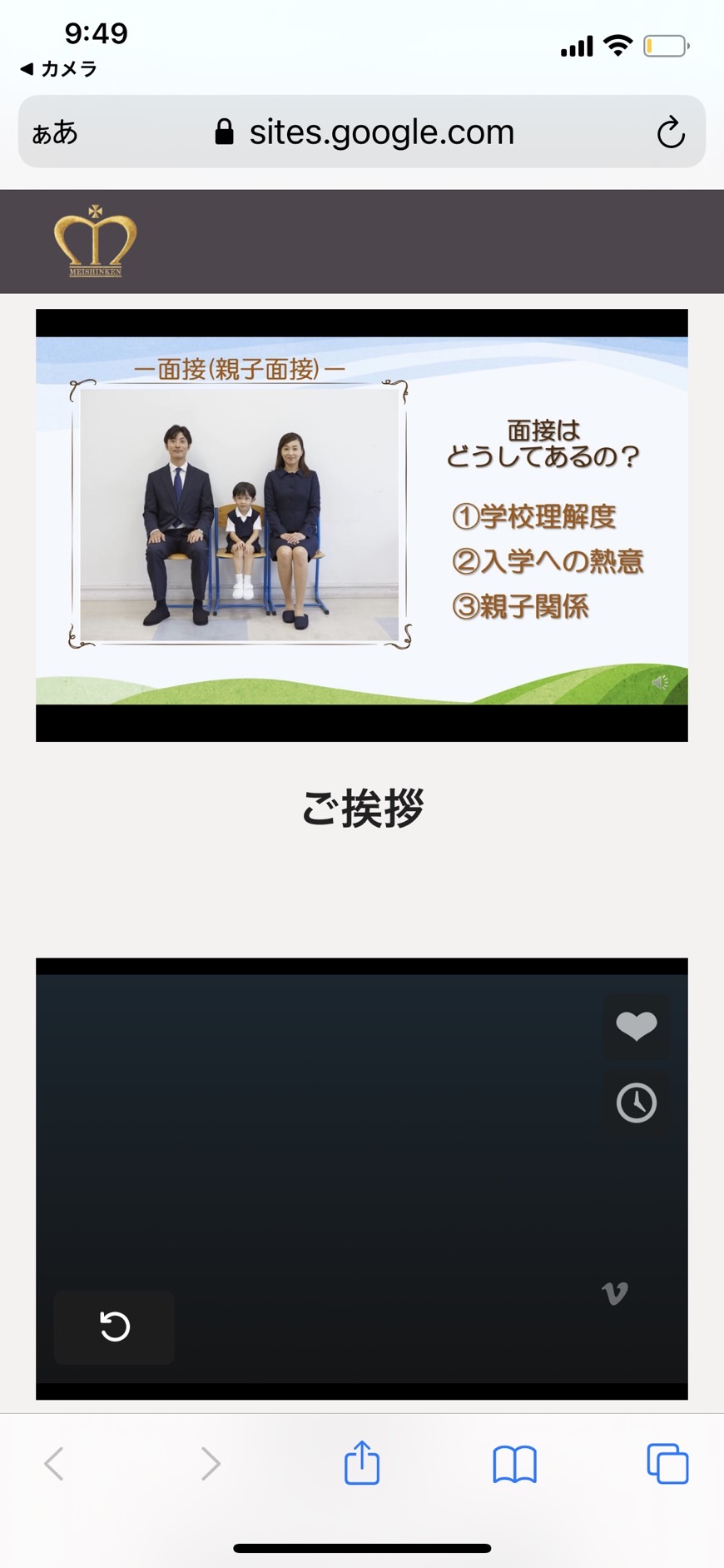The width and height of the screenshot is (724, 1568).
Task: Unmute the interview video's sound
Action: pos(660,683)
